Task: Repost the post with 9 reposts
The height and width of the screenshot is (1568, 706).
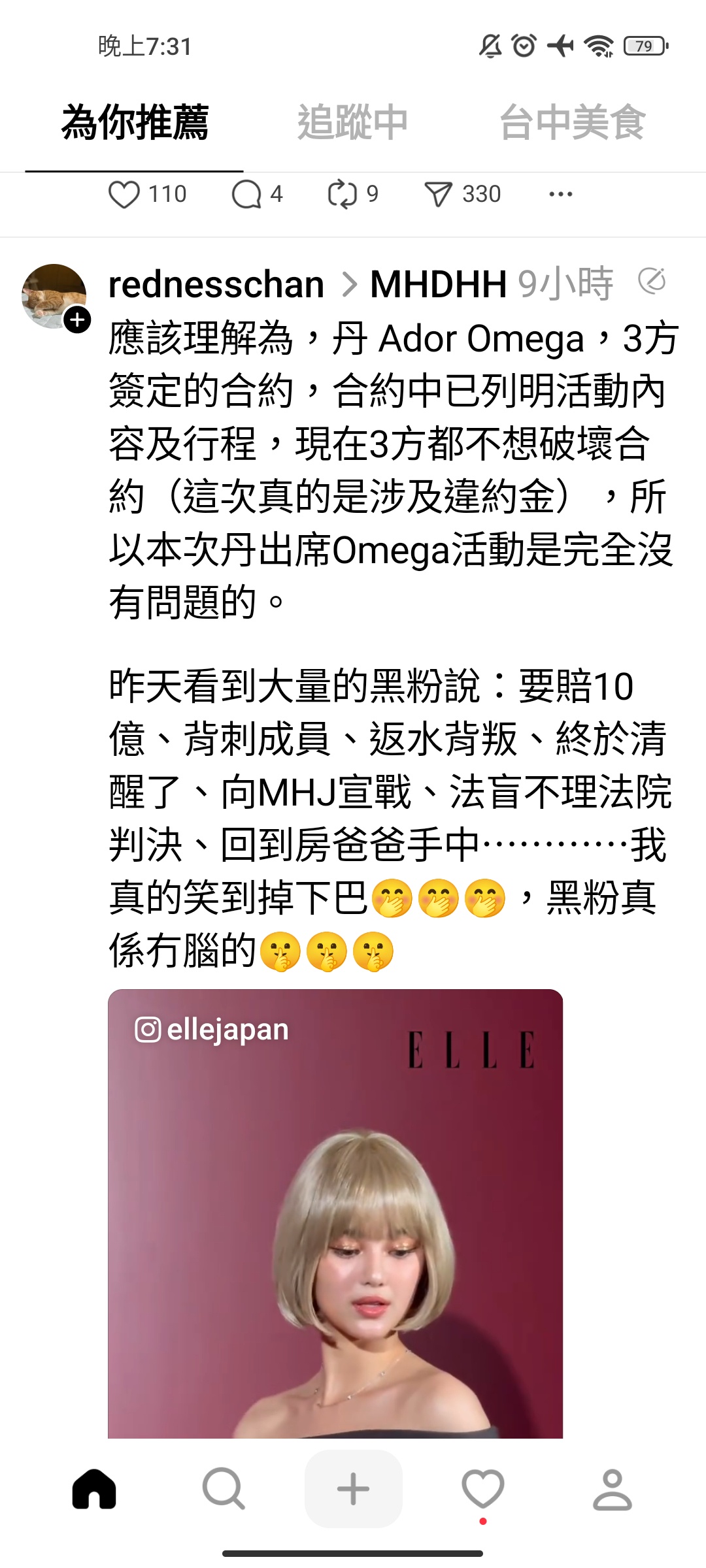Action: click(x=342, y=195)
